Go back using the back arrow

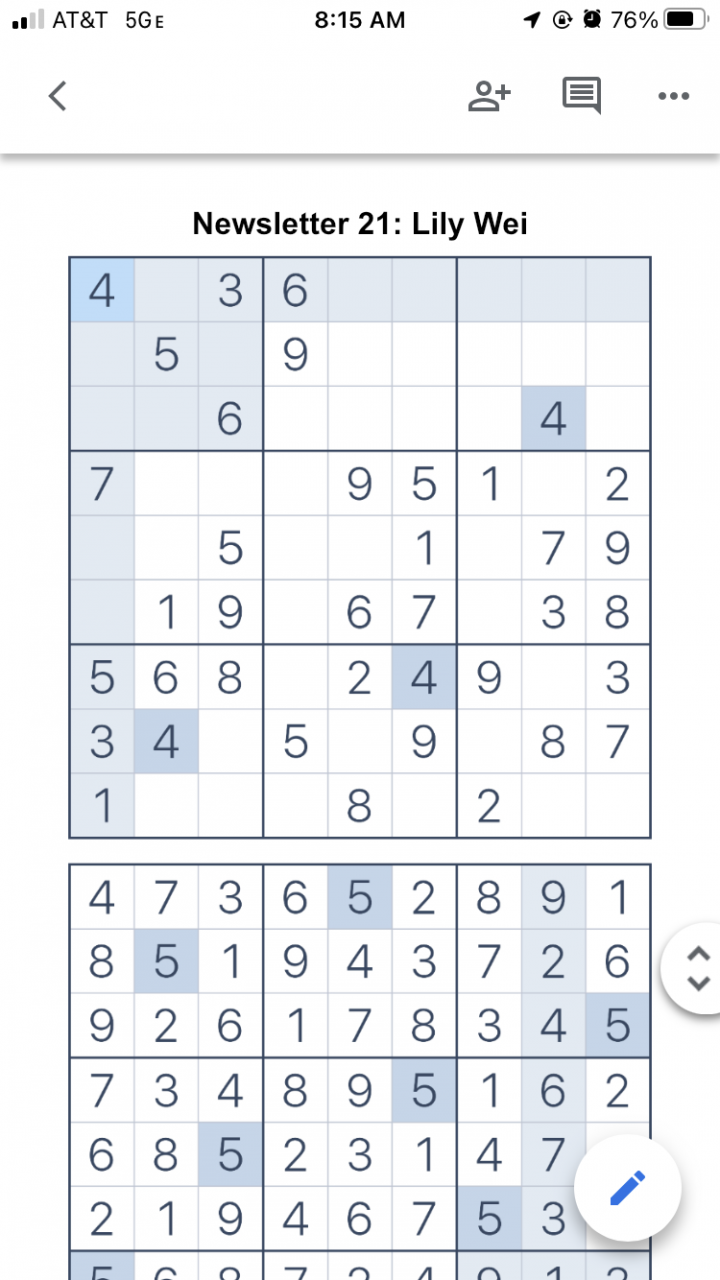click(58, 96)
